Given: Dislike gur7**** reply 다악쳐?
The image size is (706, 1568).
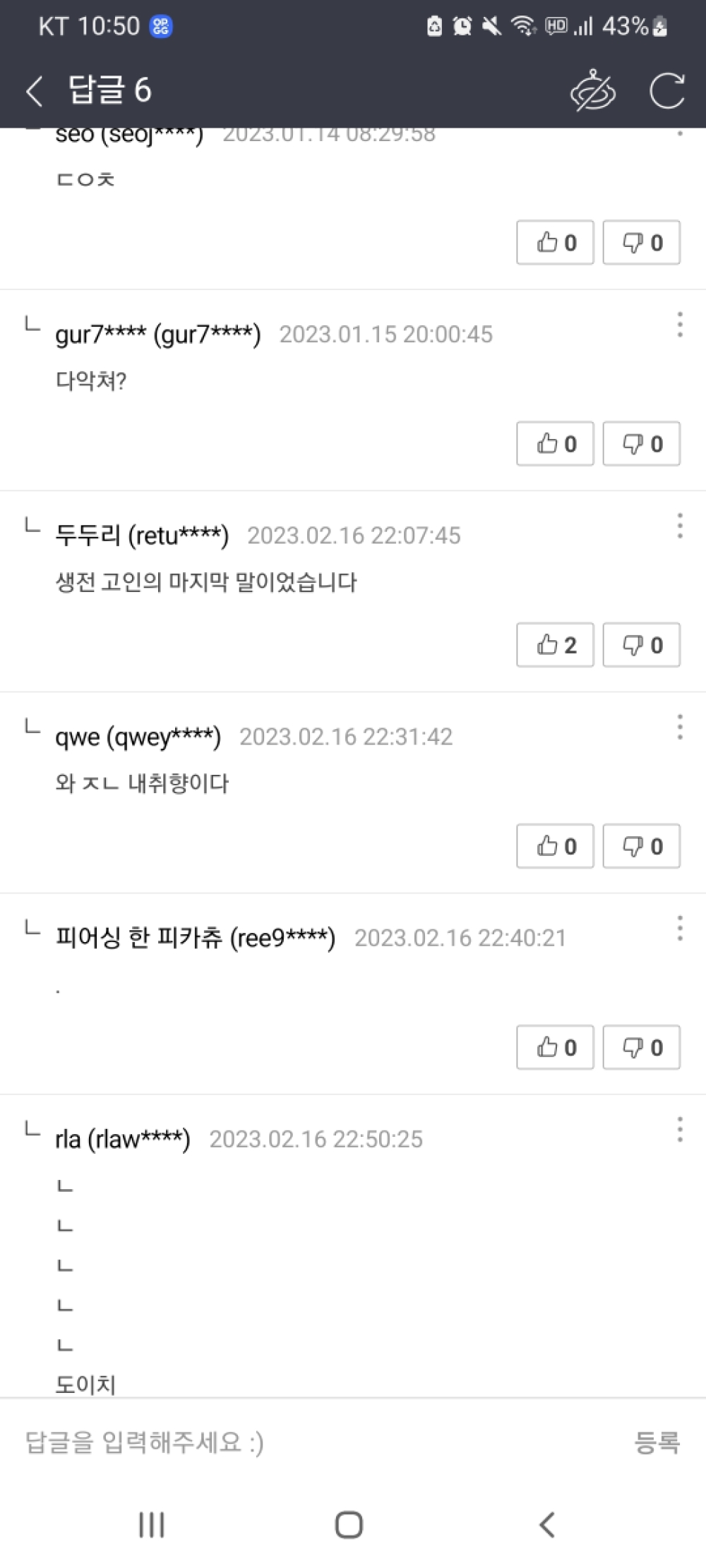Looking at the screenshot, I should [x=641, y=444].
